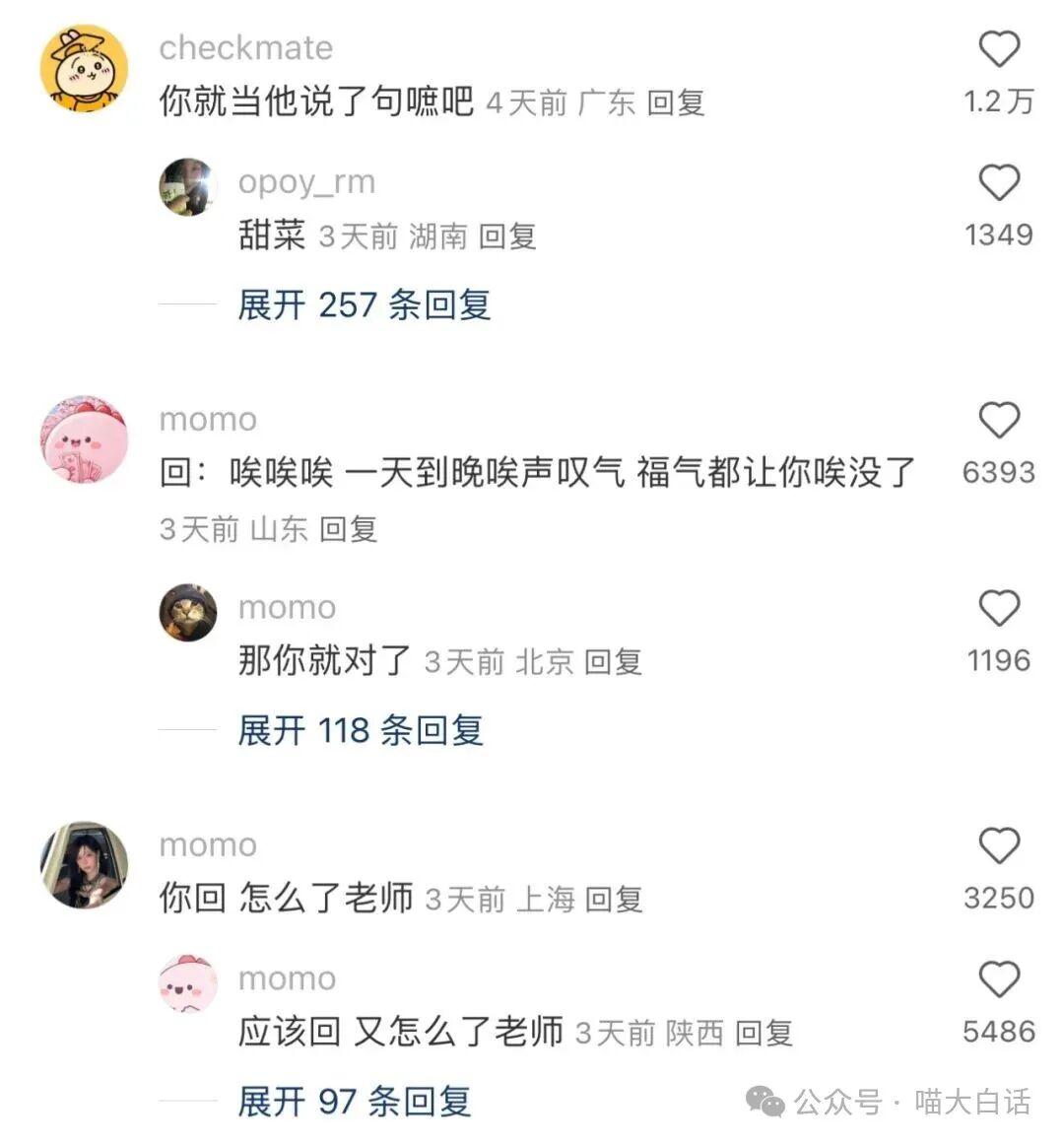Like the reply 那你就对了
The width and height of the screenshot is (1064, 1144).
pos(998,609)
